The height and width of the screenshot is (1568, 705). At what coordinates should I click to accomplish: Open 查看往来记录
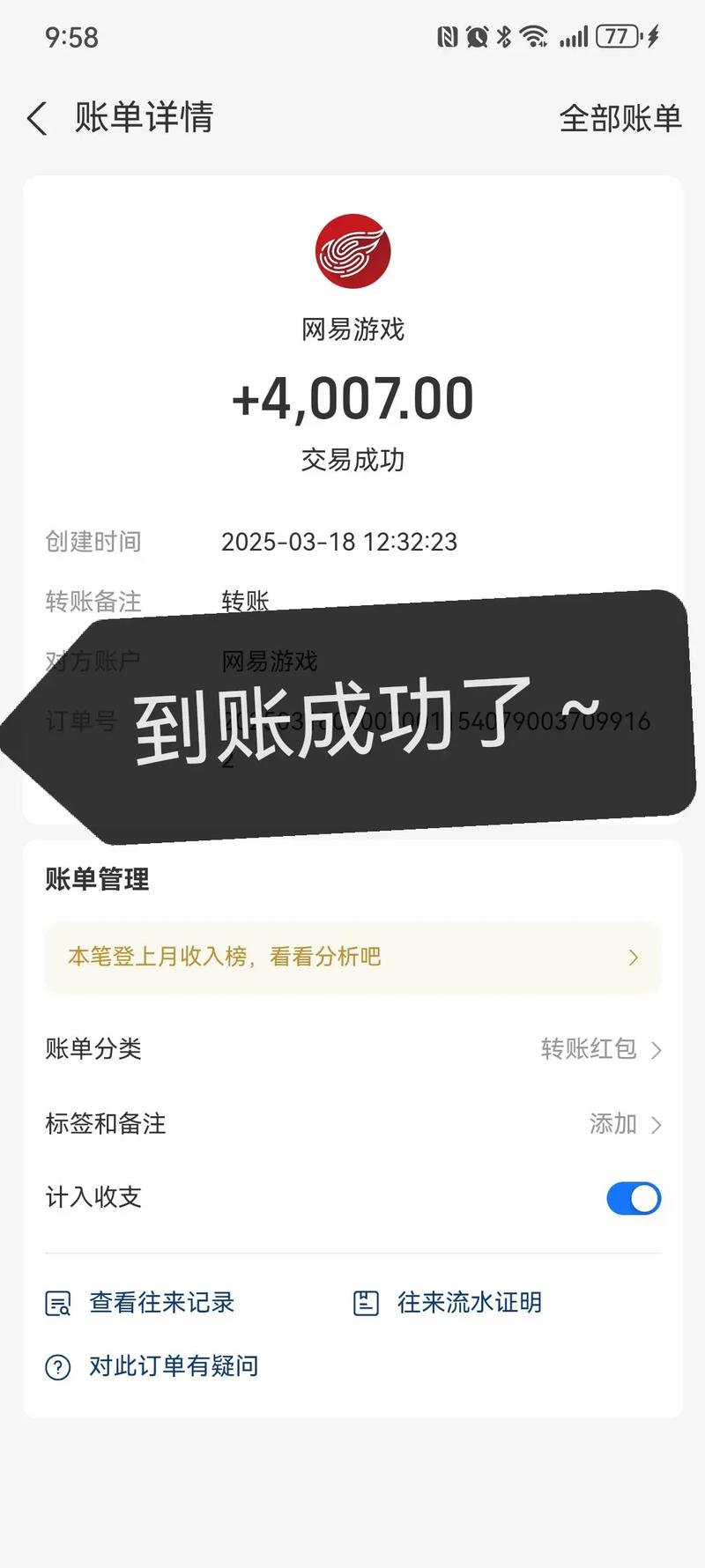pyautogui.click(x=141, y=1303)
